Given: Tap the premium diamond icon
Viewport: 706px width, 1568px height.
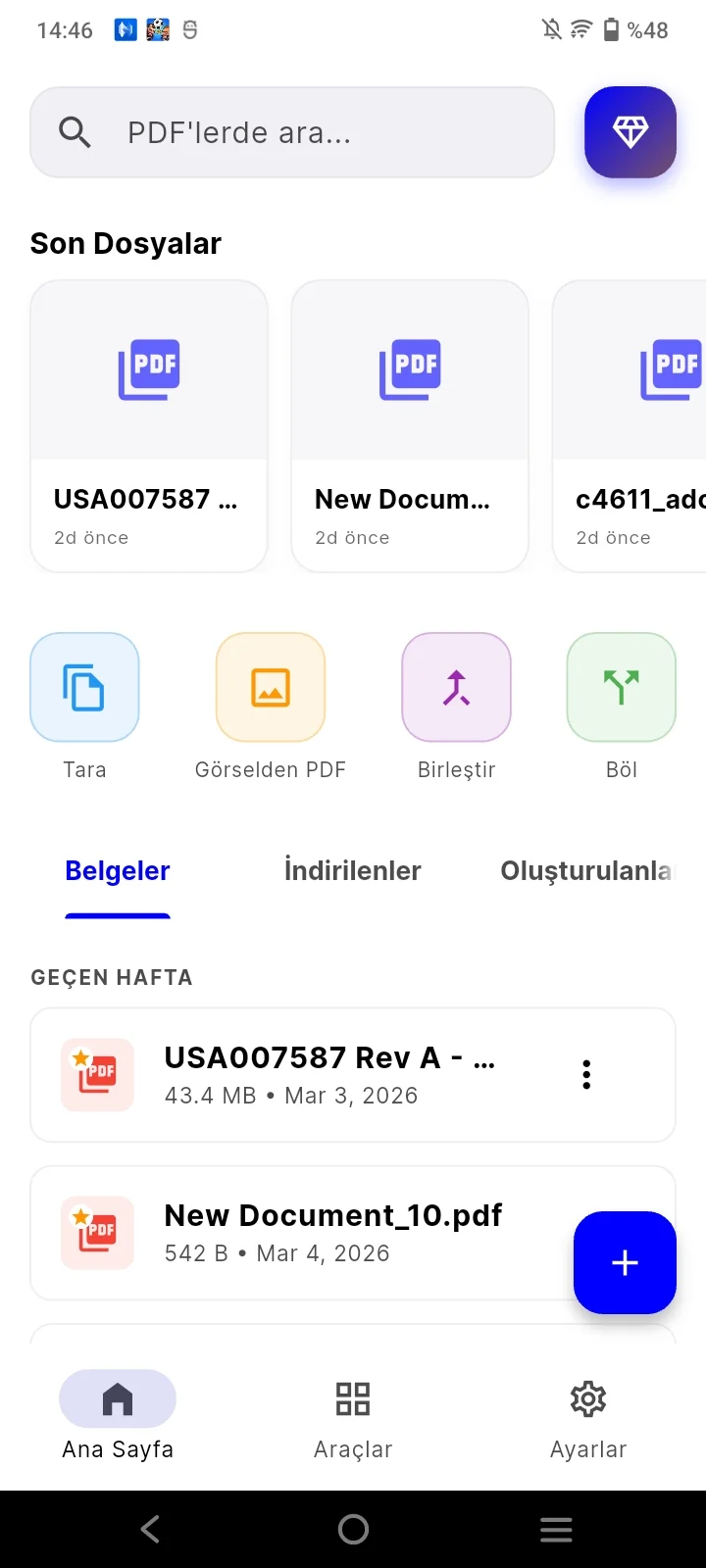Looking at the screenshot, I should tap(630, 133).
